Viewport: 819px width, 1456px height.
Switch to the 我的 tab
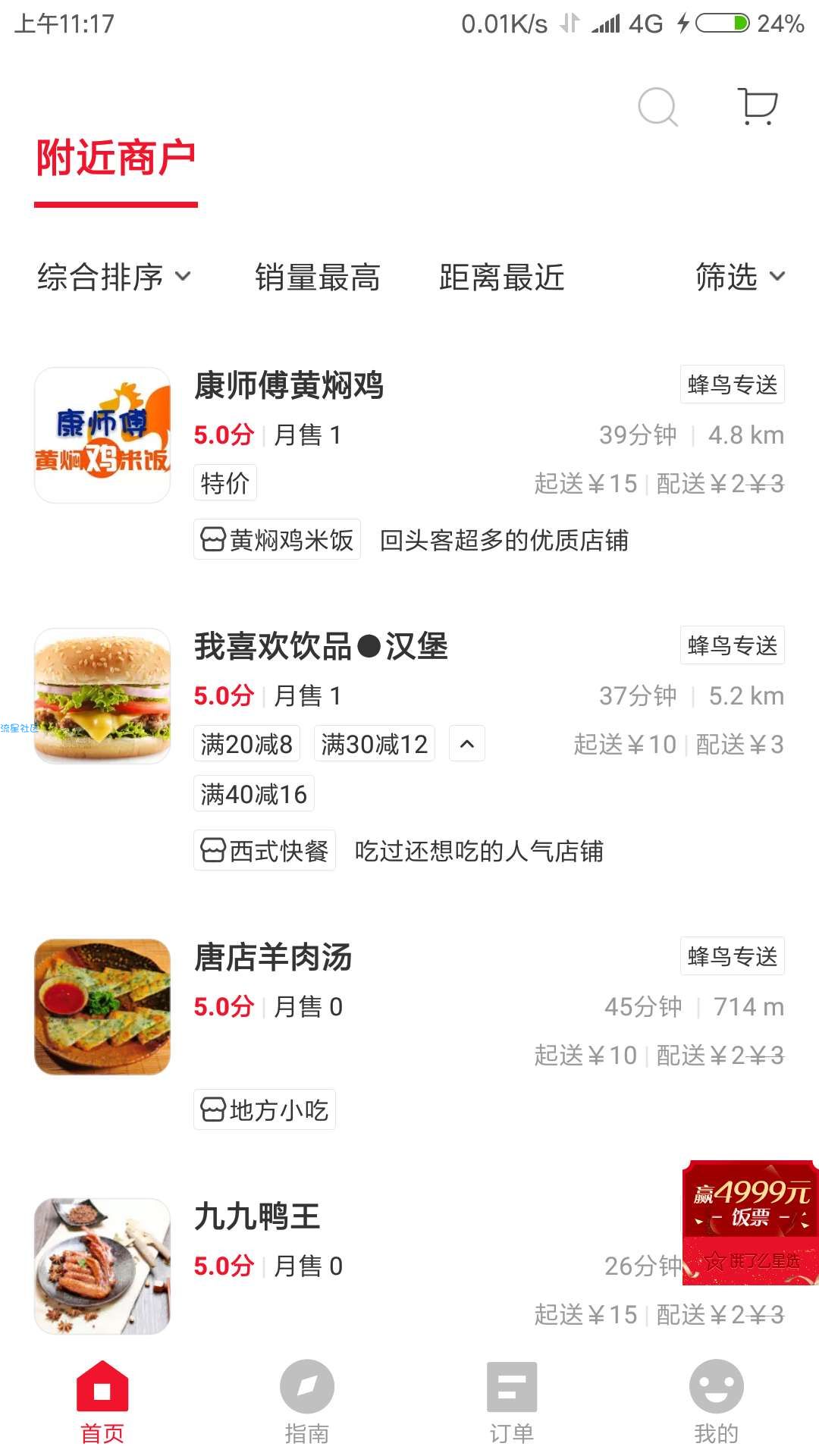coord(717,1403)
